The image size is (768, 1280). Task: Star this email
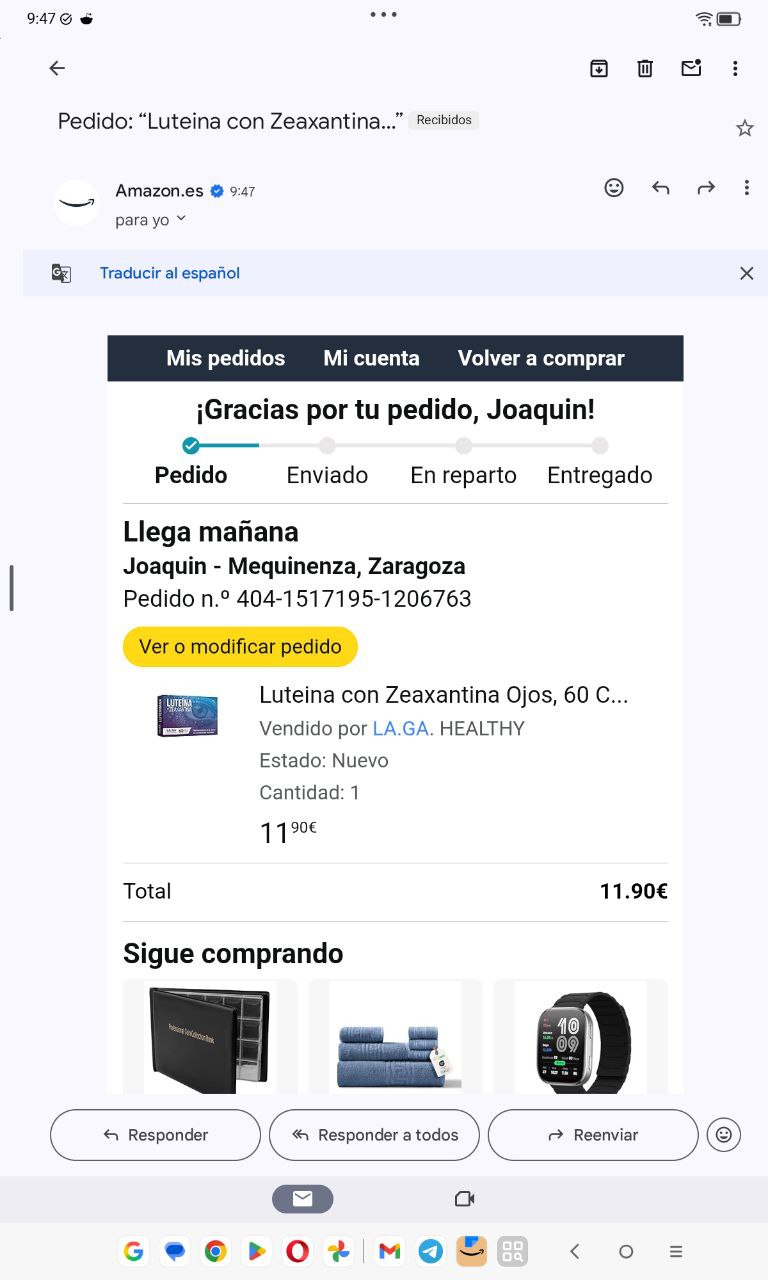pos(744,128)
